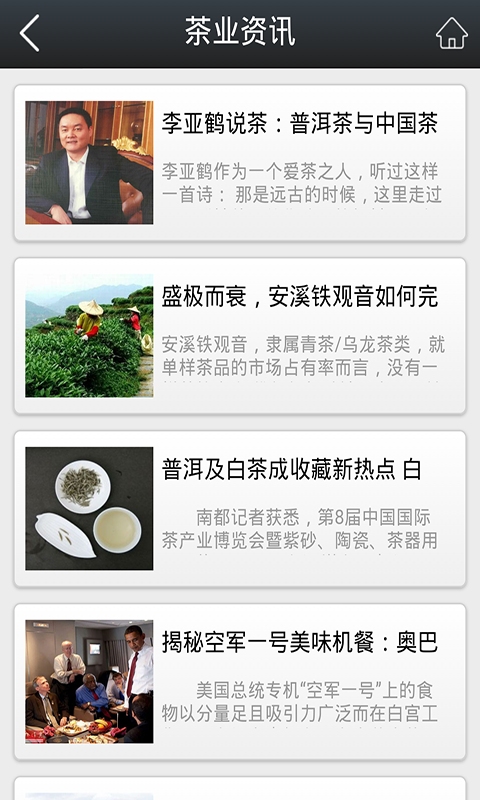Open the home icon in the header

tap(451, 33)
